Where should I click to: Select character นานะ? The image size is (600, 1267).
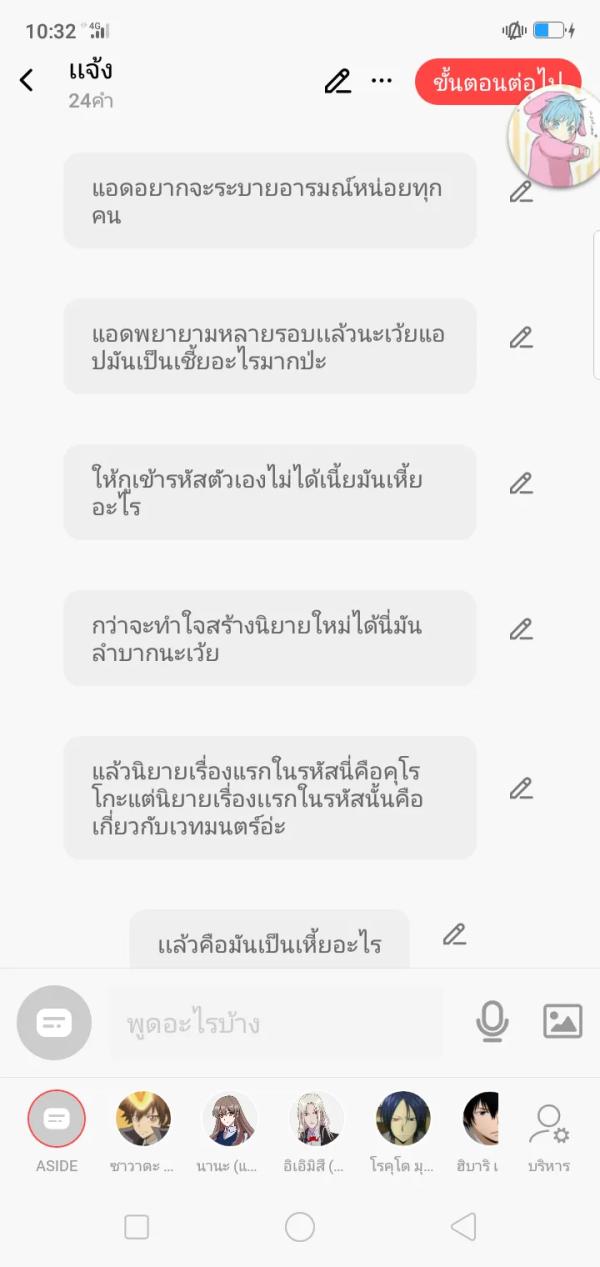point(230,1119)
